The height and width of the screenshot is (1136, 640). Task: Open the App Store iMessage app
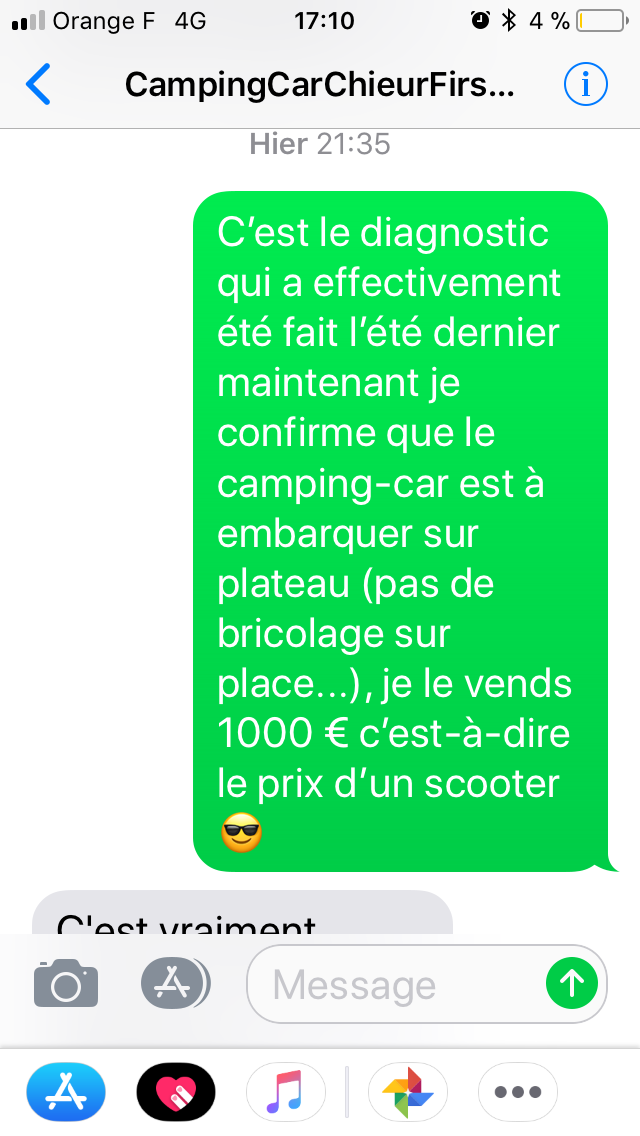click(x=66, y=1092)
